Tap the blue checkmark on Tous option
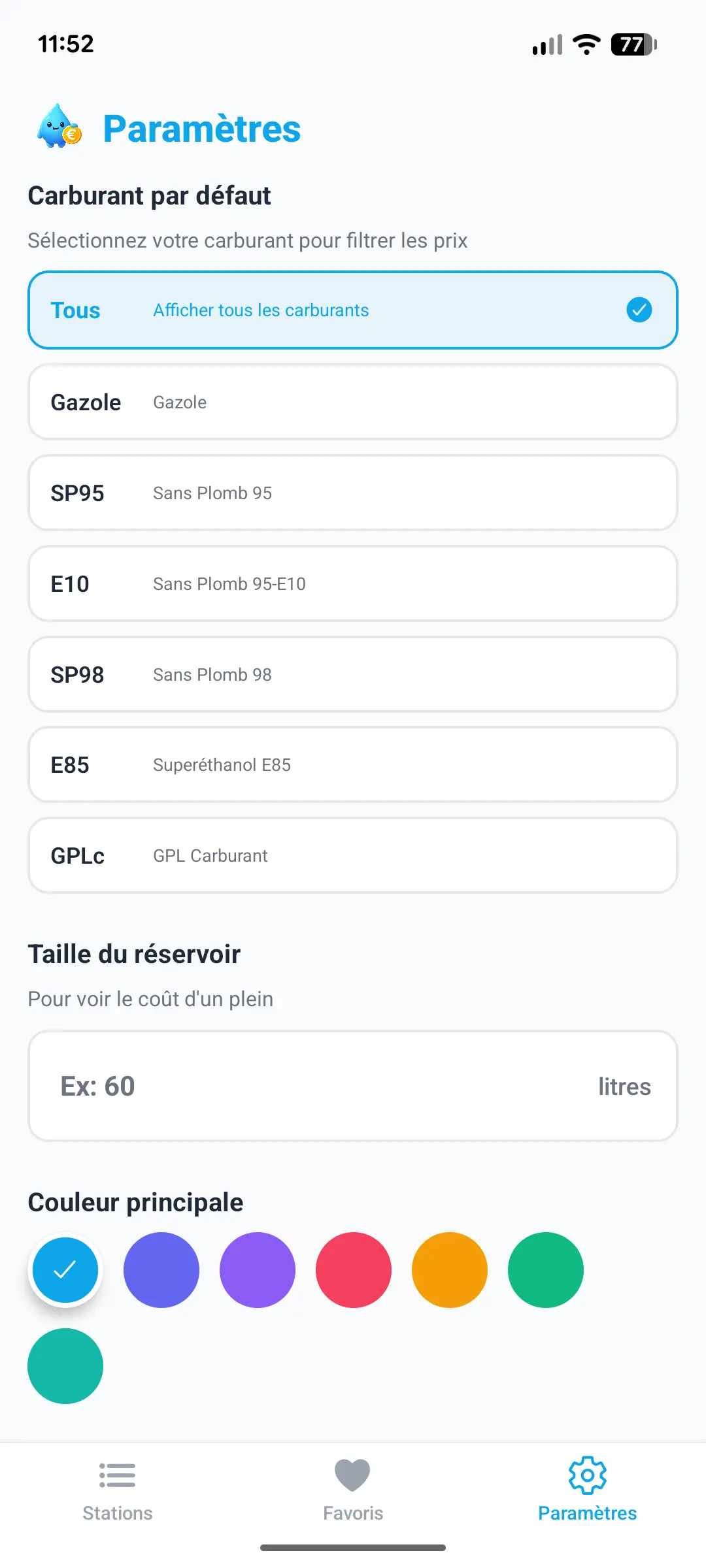This screenshot has height=1568, width=706. click(x=639, y=310)
